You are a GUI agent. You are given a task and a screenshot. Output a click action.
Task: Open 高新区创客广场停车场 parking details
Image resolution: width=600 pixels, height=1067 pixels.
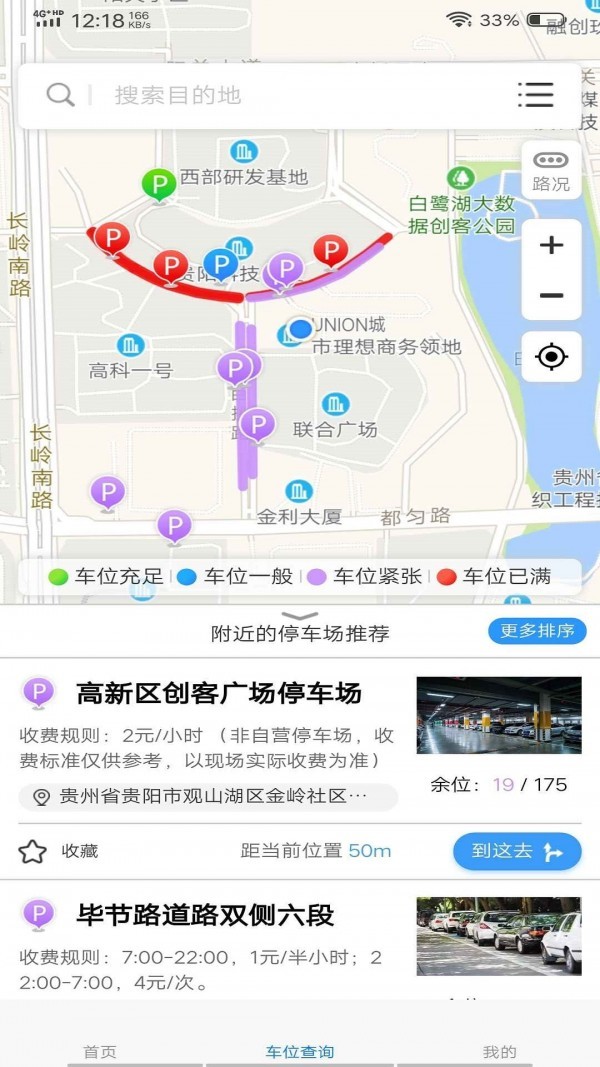[x=219, y=693]
